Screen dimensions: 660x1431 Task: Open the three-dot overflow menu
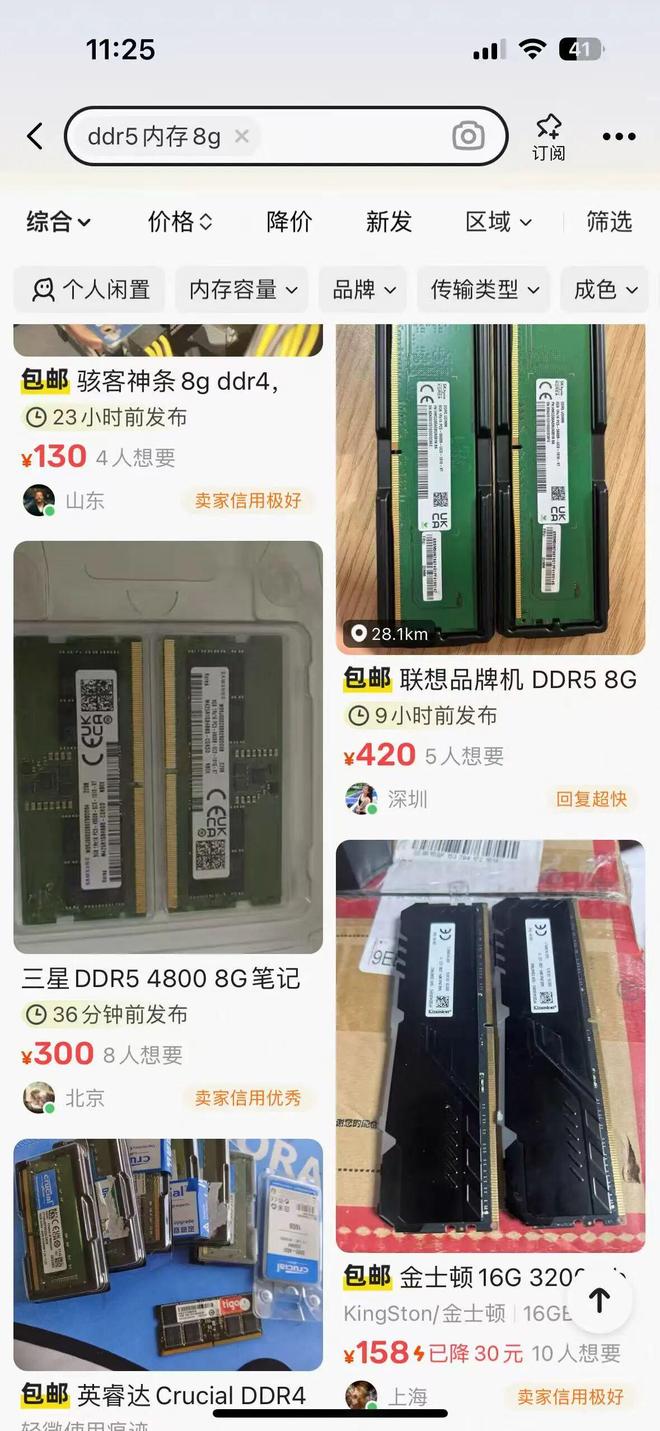[x=618, y=137]
